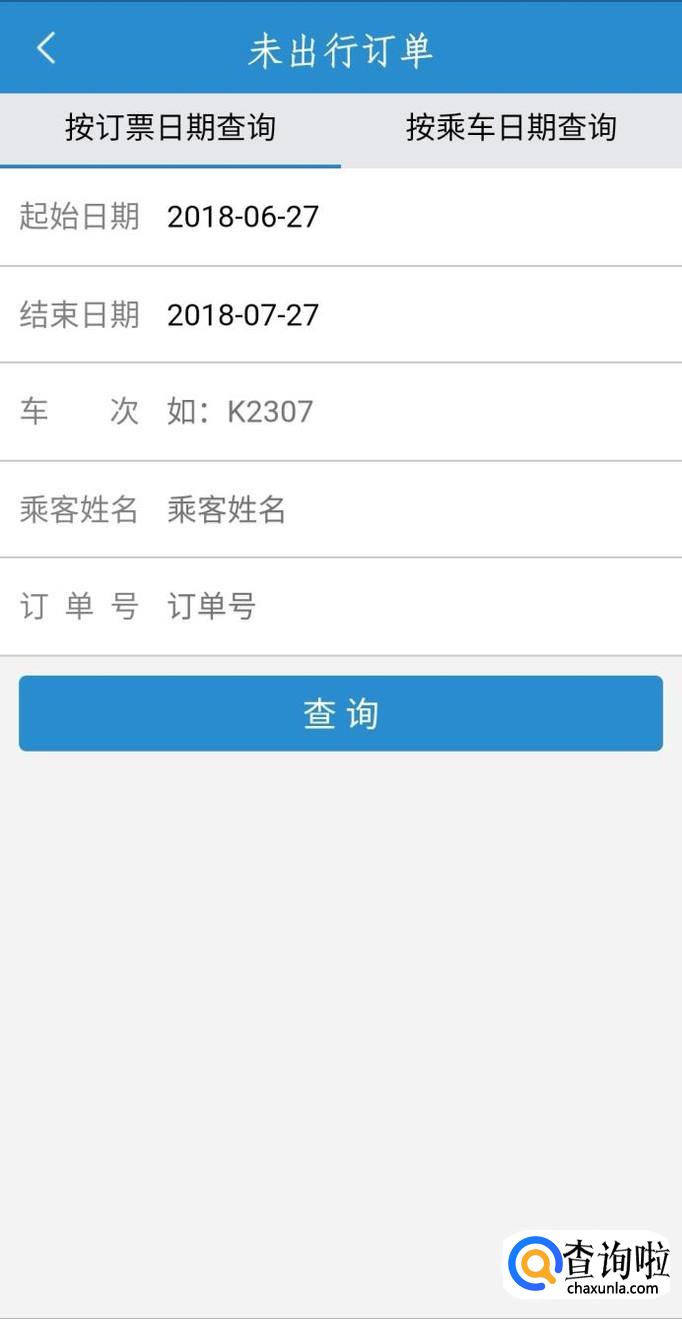Switch to 按乘车日期查询 tab
The width and height of the screenshot is (682, 1319).
pyautogui.click(x=511, y=128)
